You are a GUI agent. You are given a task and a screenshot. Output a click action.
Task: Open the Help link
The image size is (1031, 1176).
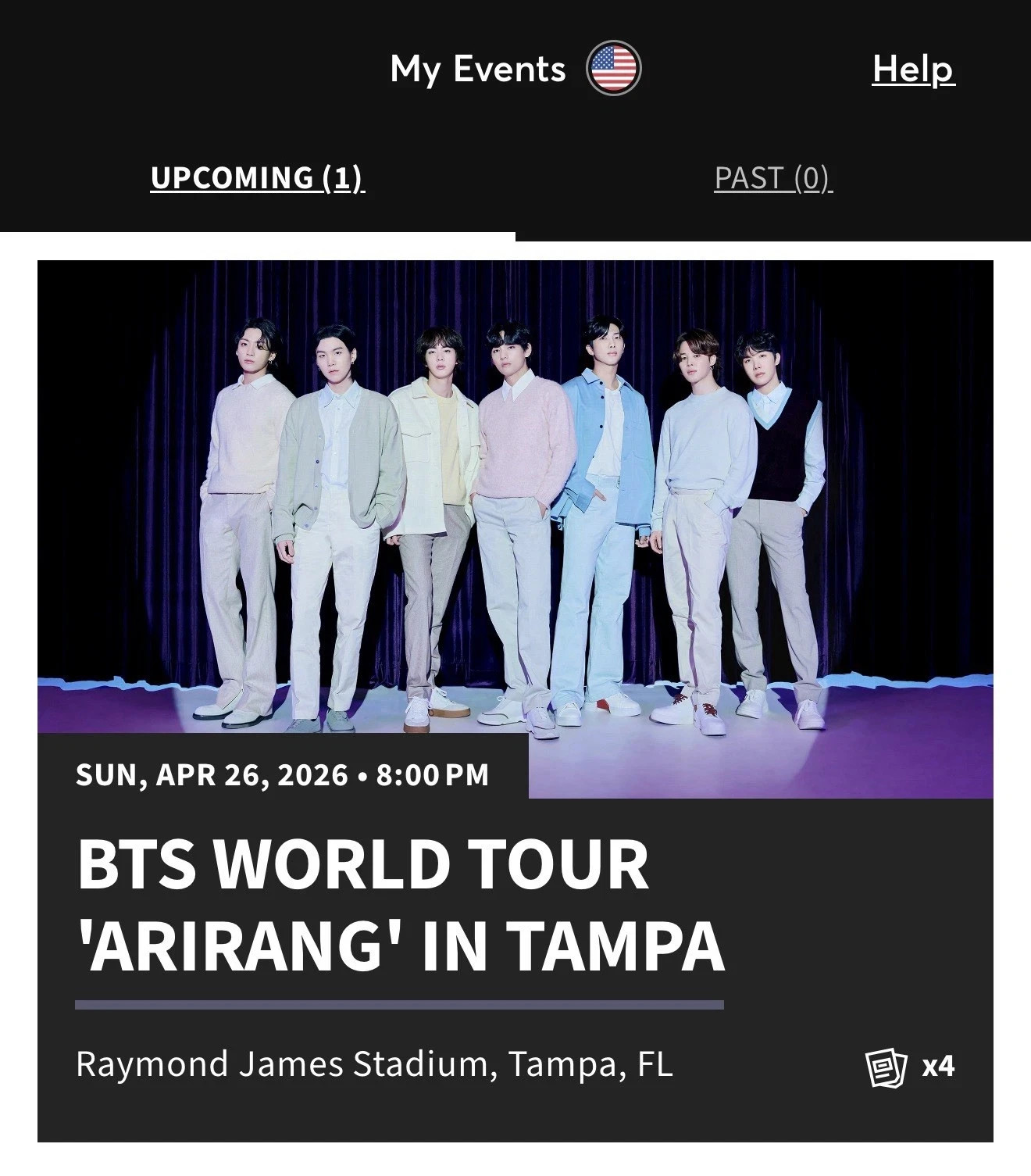913,70
